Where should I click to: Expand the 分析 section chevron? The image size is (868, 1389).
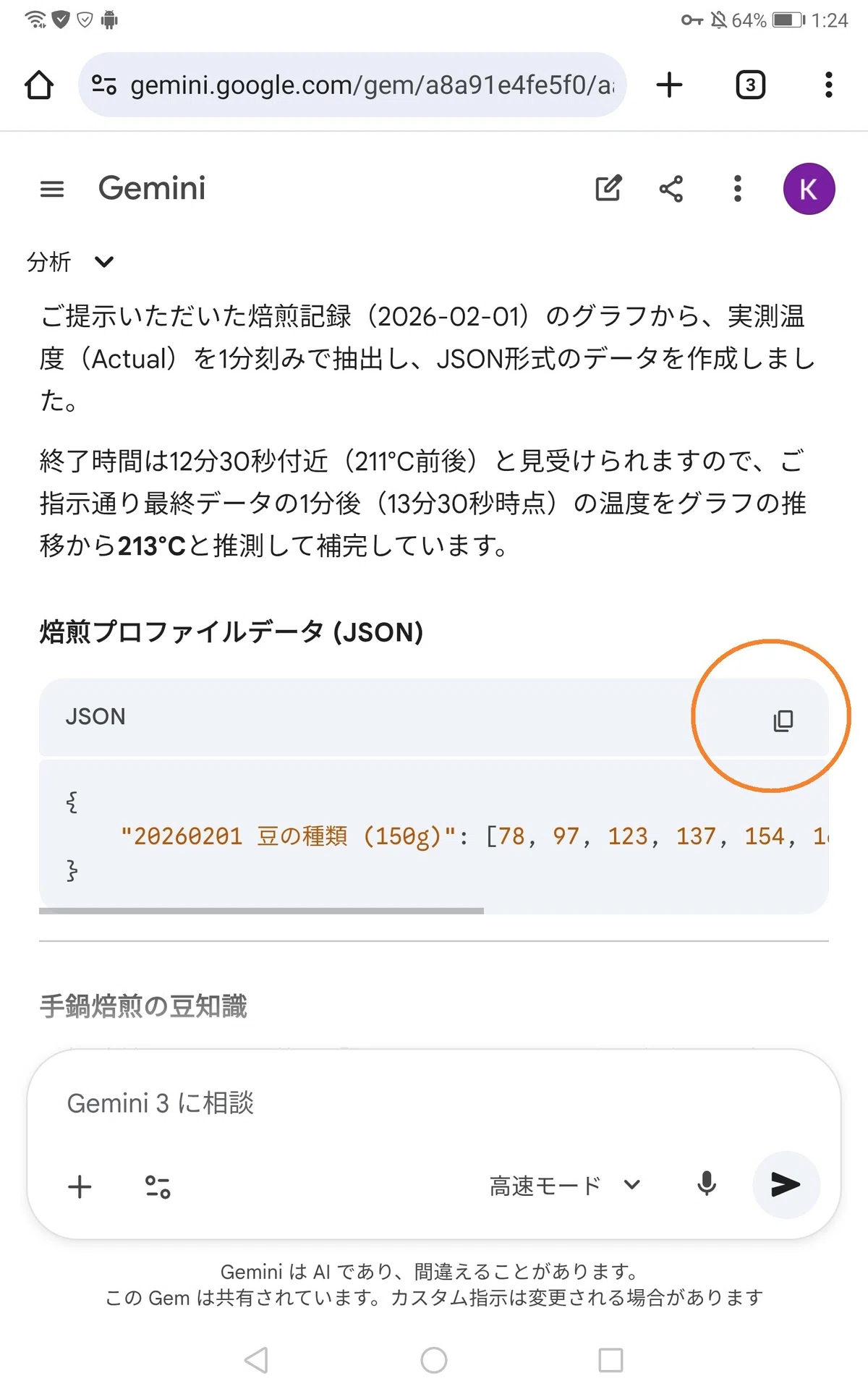click(x=104, y=262)
